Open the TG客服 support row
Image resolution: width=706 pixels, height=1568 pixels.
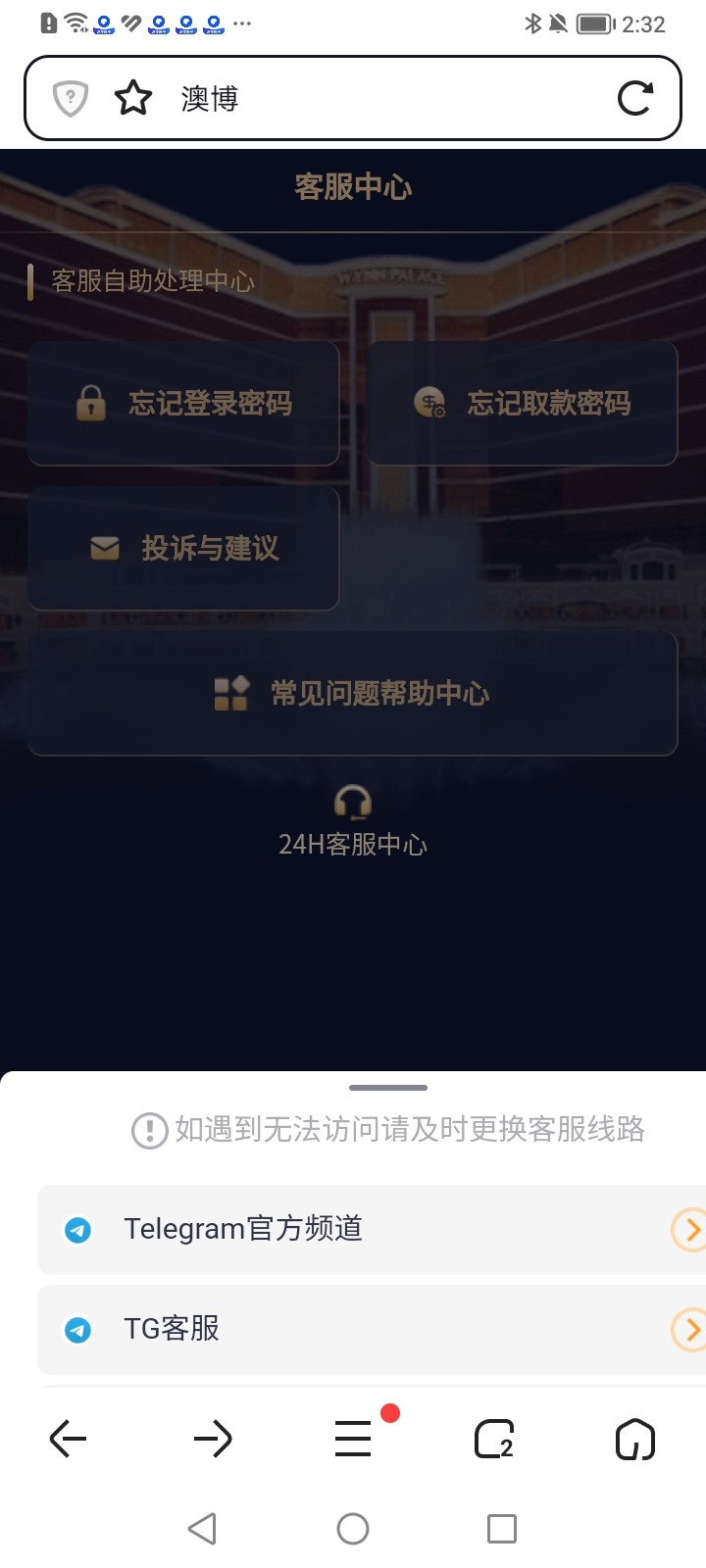372,1329
